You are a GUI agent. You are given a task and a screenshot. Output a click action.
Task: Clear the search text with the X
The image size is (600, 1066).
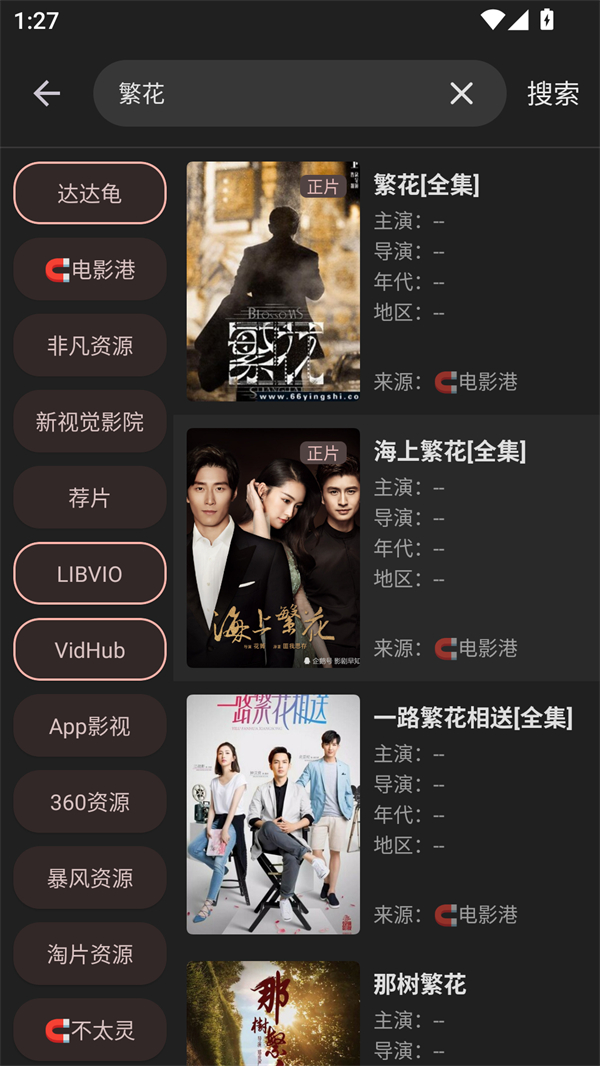pyautogui.click(x=461, y=93)
